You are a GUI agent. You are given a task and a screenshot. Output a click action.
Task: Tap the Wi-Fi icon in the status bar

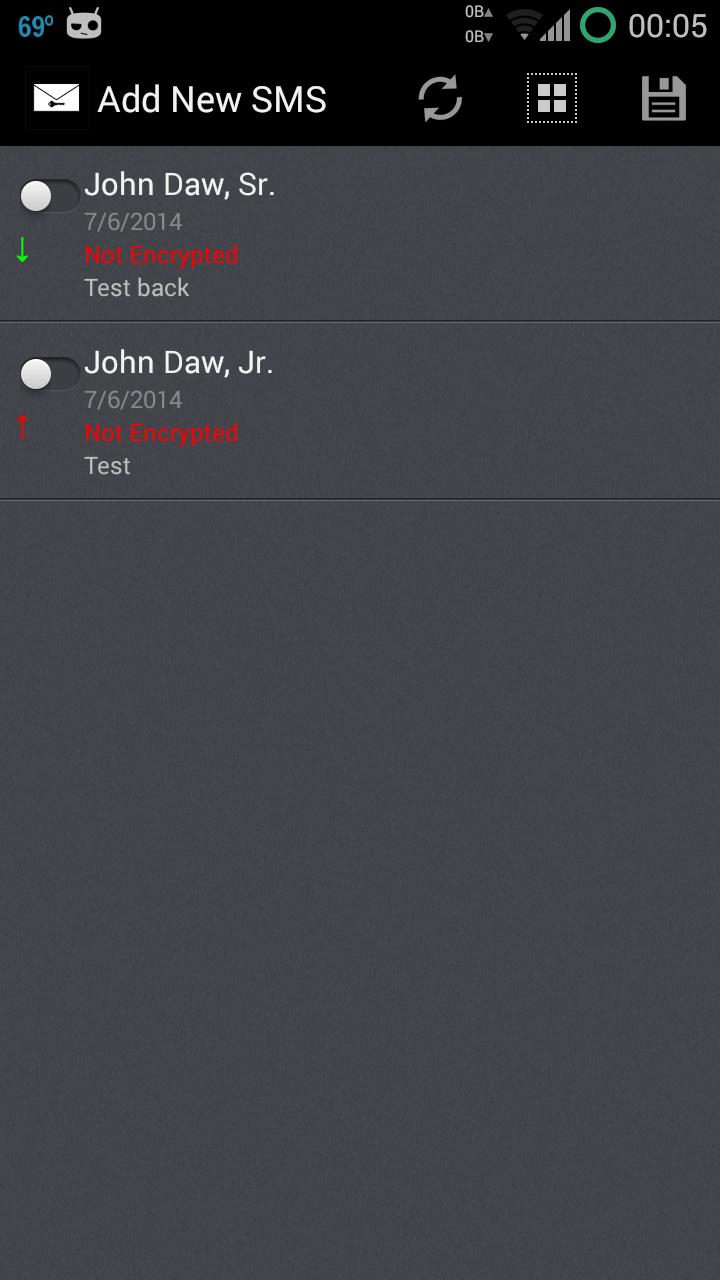pyautogui.click(x=525, y=25)
